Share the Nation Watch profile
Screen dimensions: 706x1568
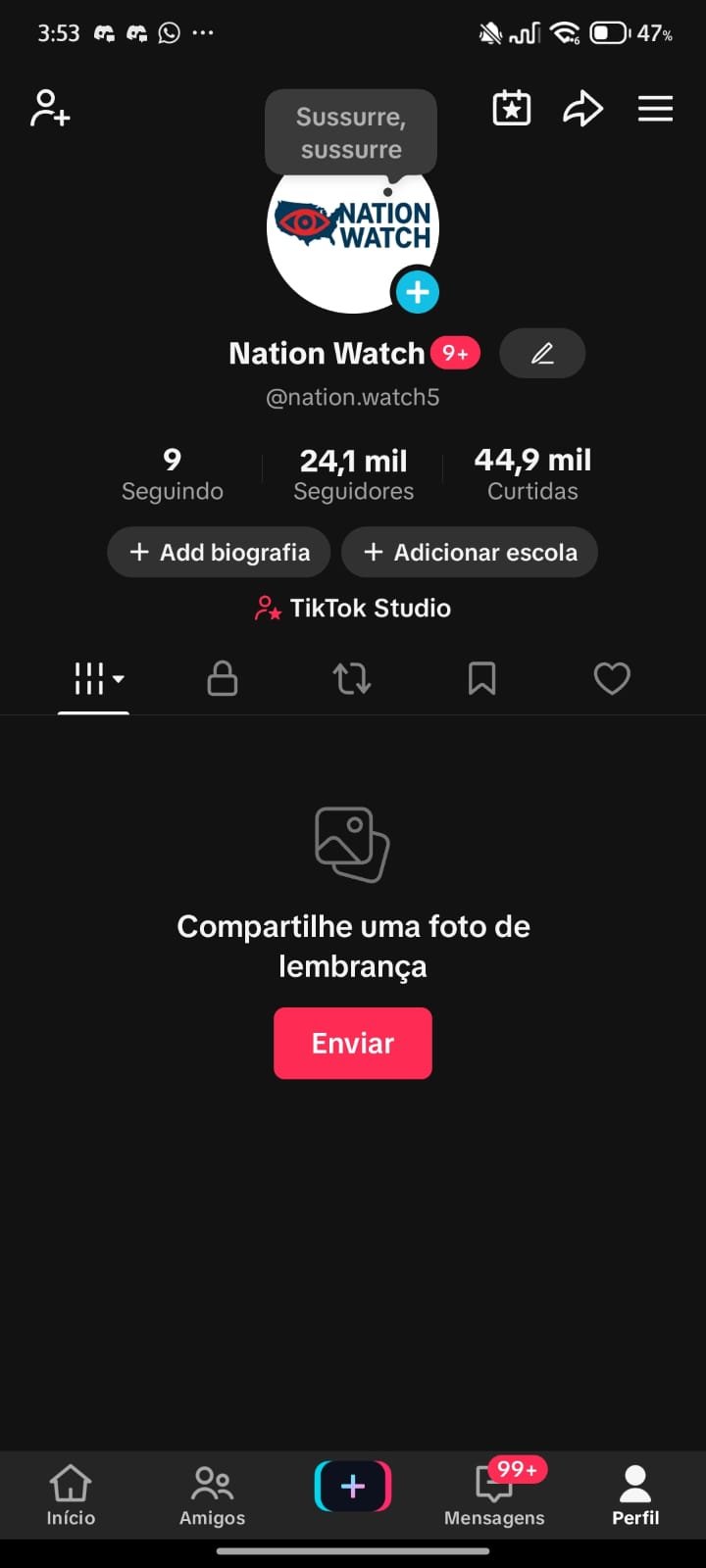tap(582, 108)
